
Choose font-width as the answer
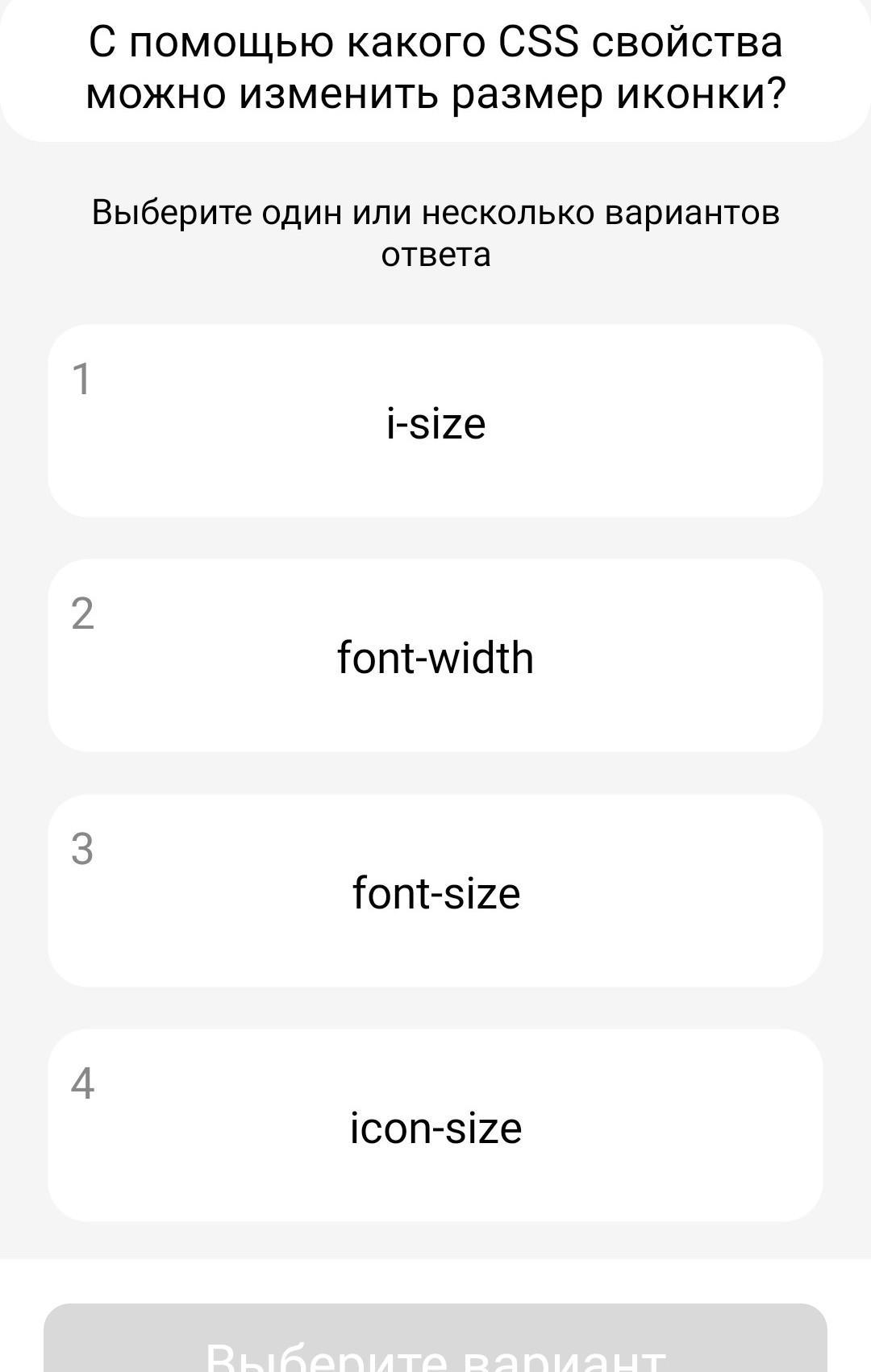[x=435, y=656]
